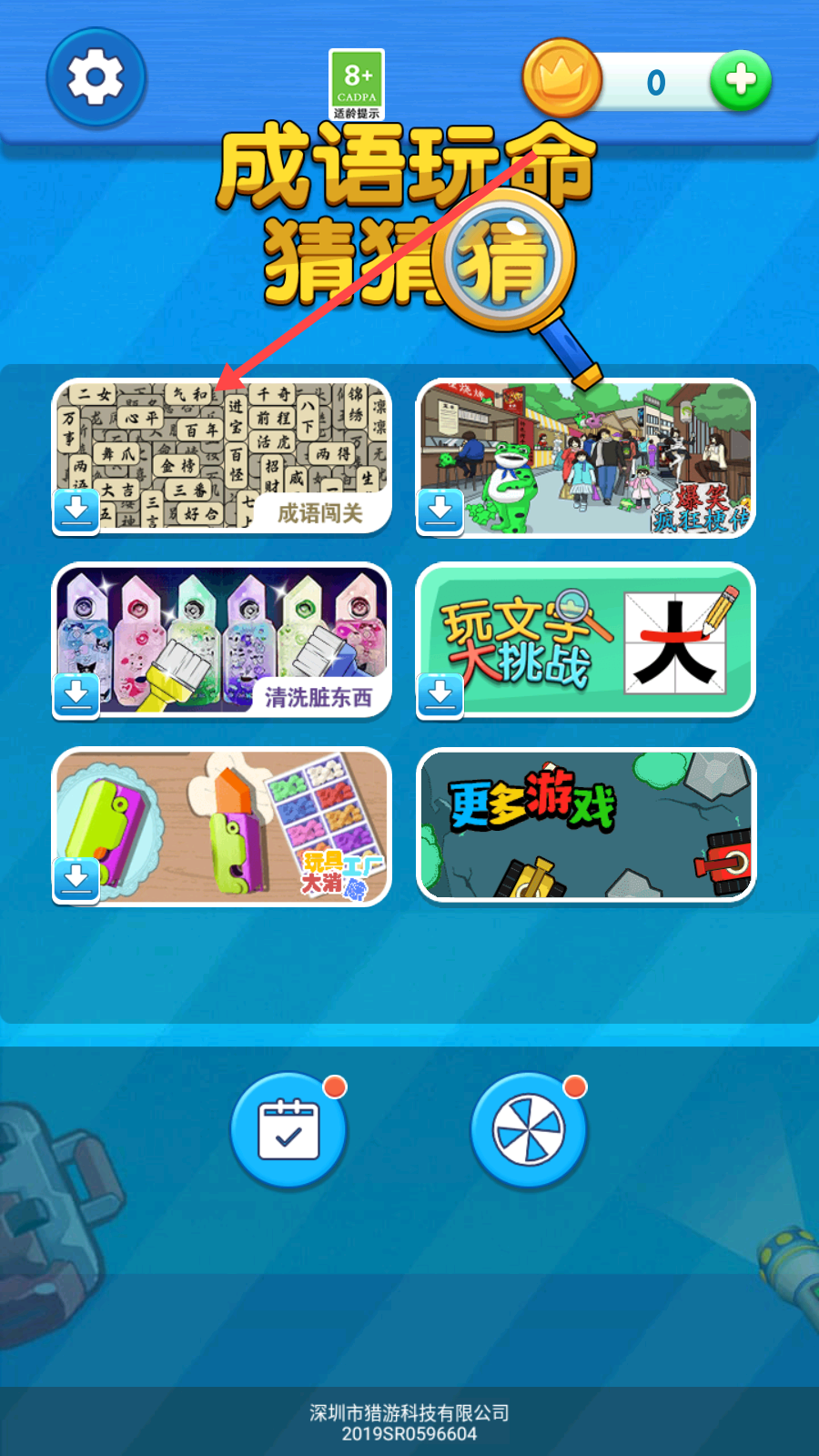Open the 爆笑疯狂梗传 game card
Viewport: 819px width, 1456px height.
(586, 457)
